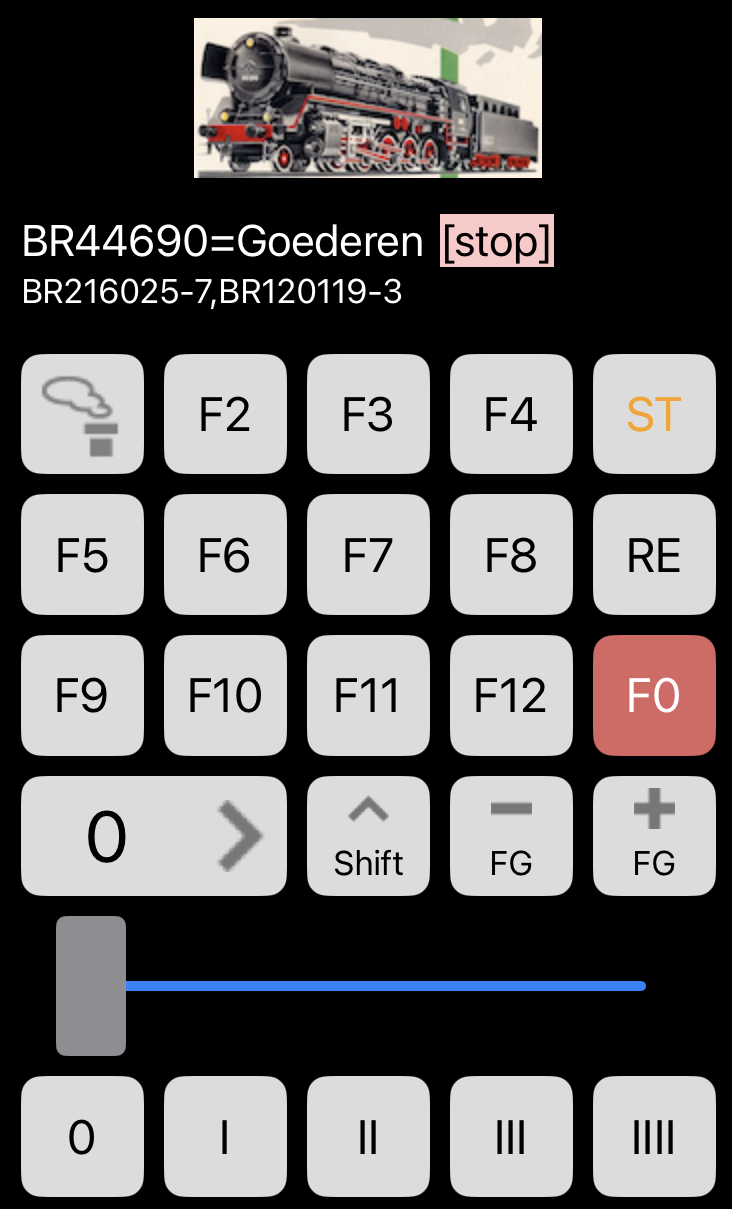Toggle the smoke function button

[82, 414]
